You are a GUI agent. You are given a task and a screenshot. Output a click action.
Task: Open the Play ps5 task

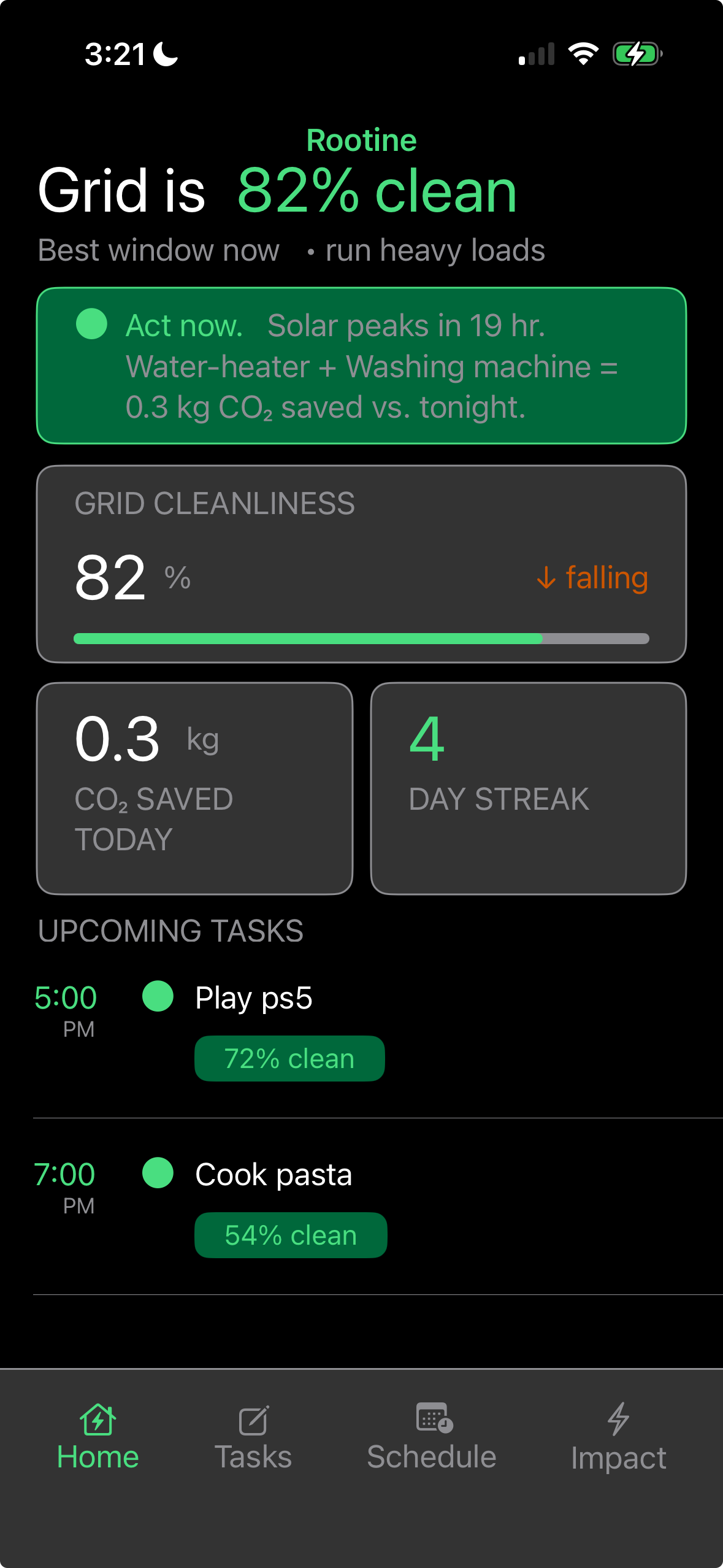(253, 998)
